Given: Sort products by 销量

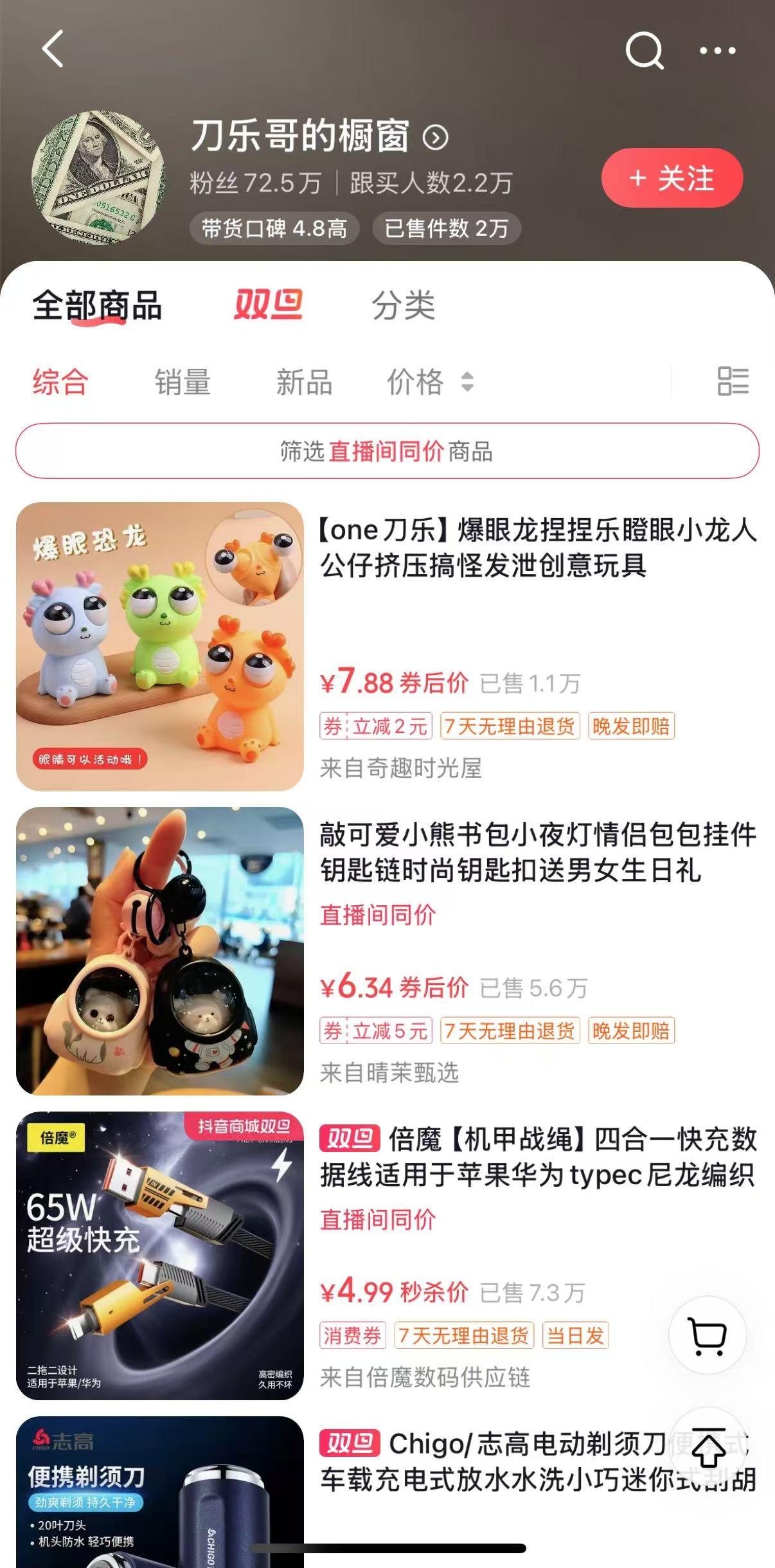Looking at the screenshot, I should (x=183, y=382).
